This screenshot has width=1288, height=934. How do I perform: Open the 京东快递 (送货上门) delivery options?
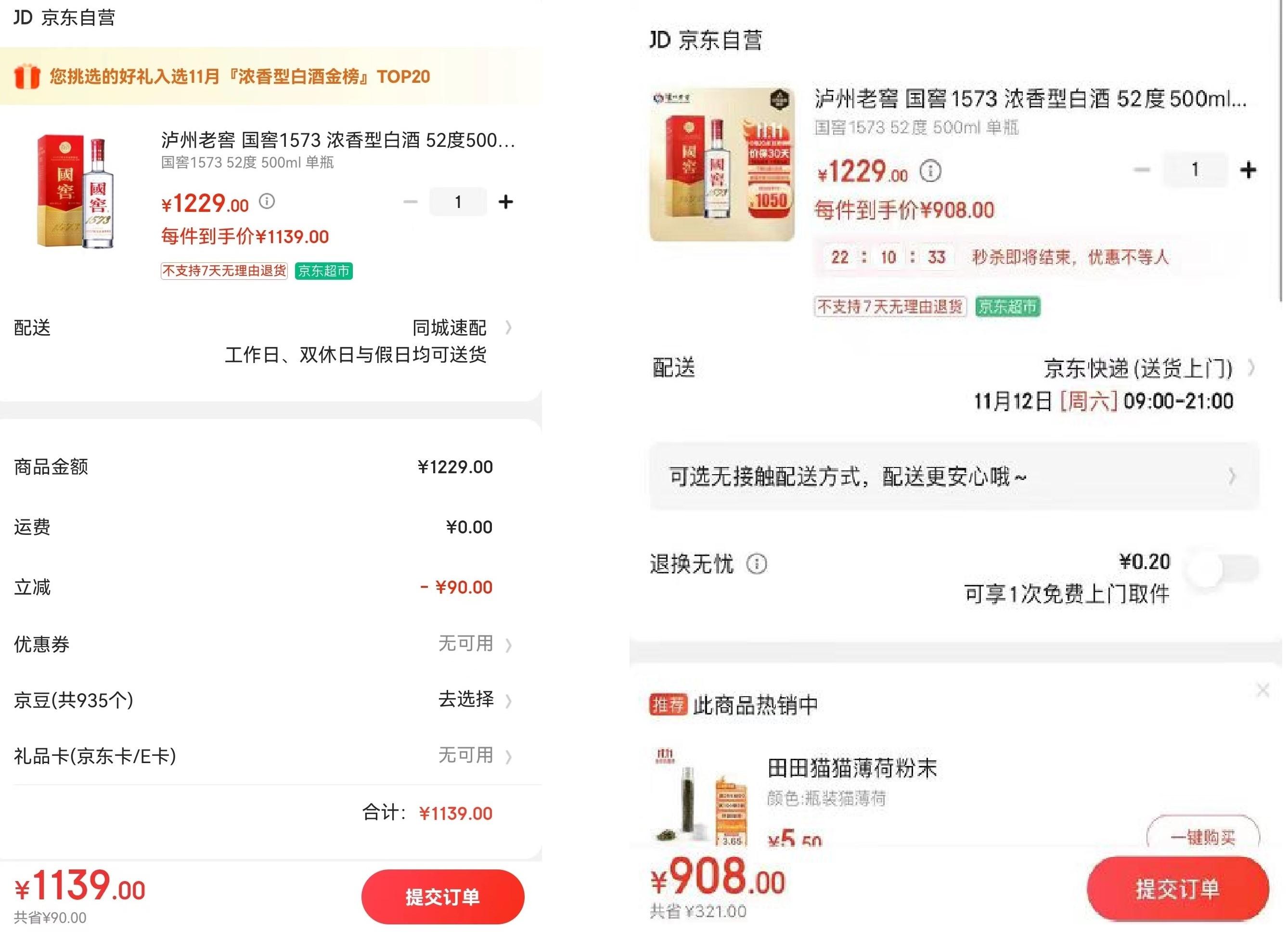pyautogui.click(x=1147, y=369)
